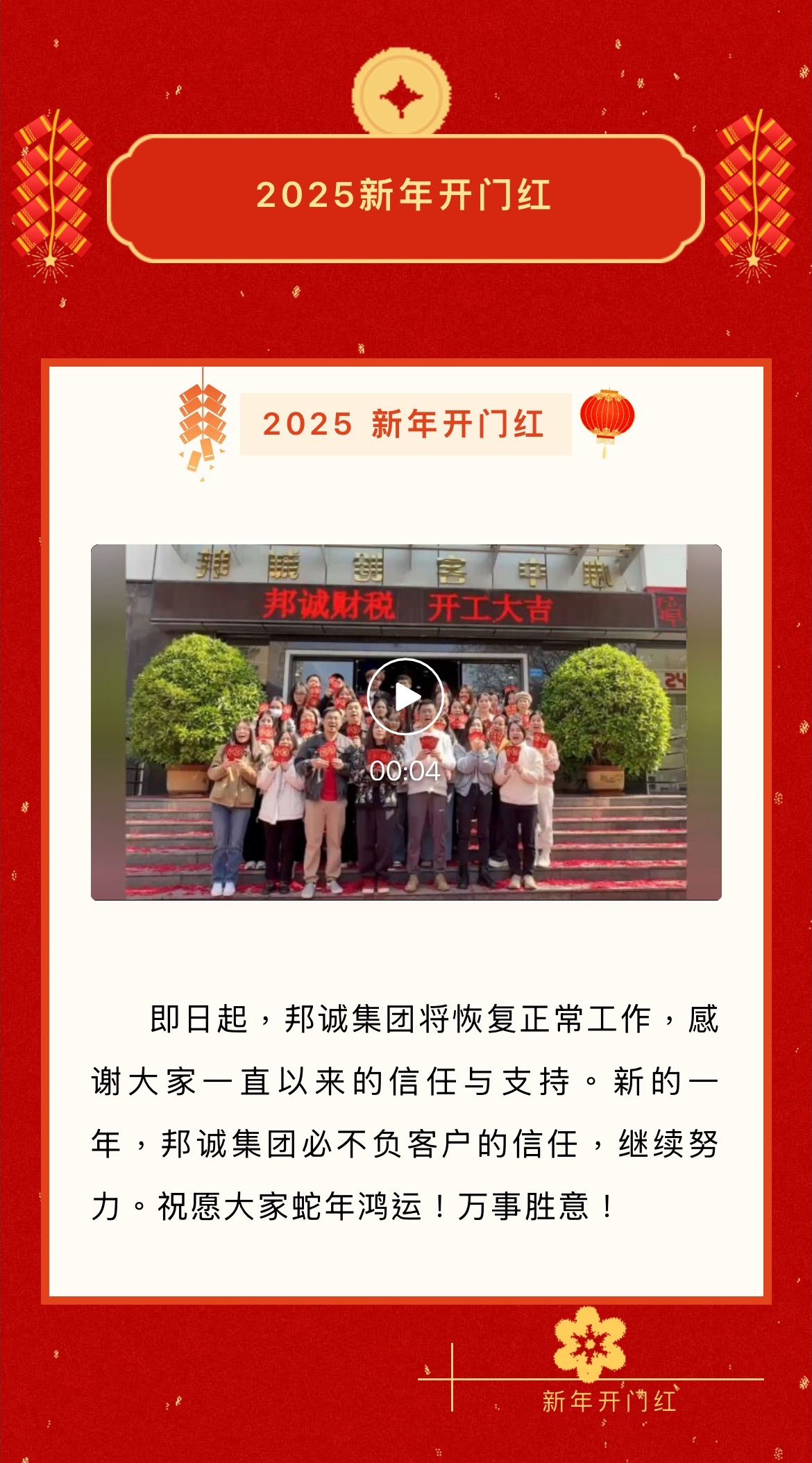Play the 邦诚财税 开工大吉 video
Viewport: 812px width, 1463px height.
point(405,696)
